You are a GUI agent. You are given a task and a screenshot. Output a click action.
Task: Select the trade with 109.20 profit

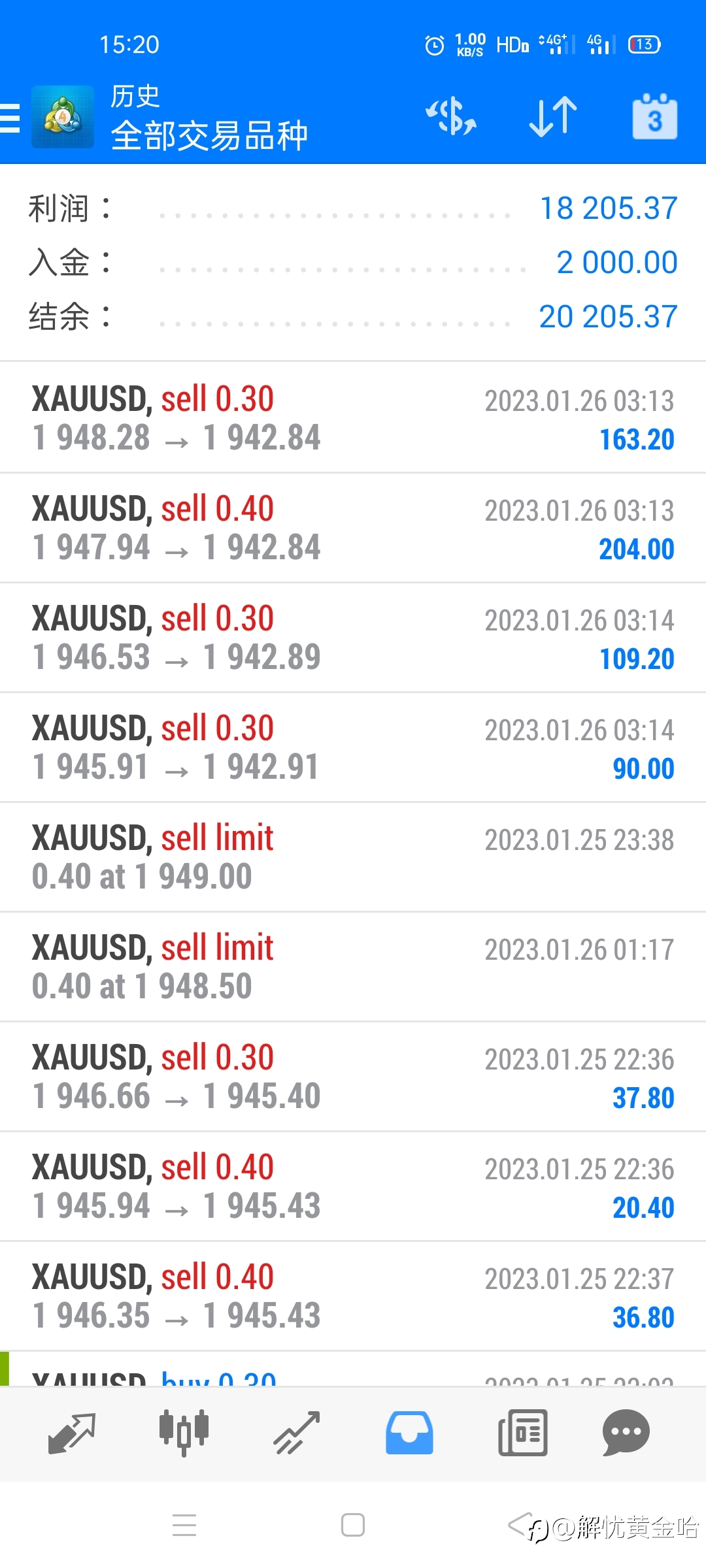click(x=353, y=638)
